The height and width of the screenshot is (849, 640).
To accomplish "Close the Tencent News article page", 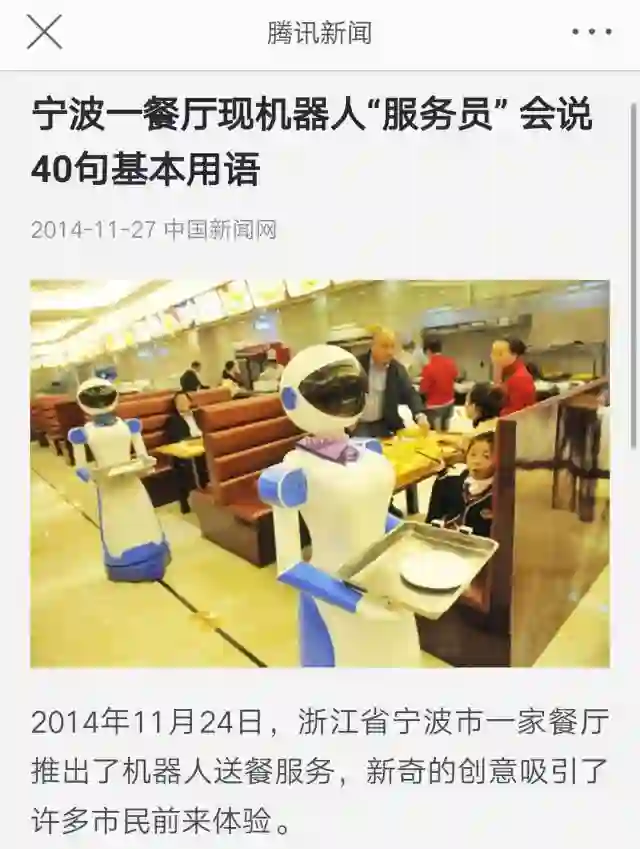I will (x=44, y=33).
